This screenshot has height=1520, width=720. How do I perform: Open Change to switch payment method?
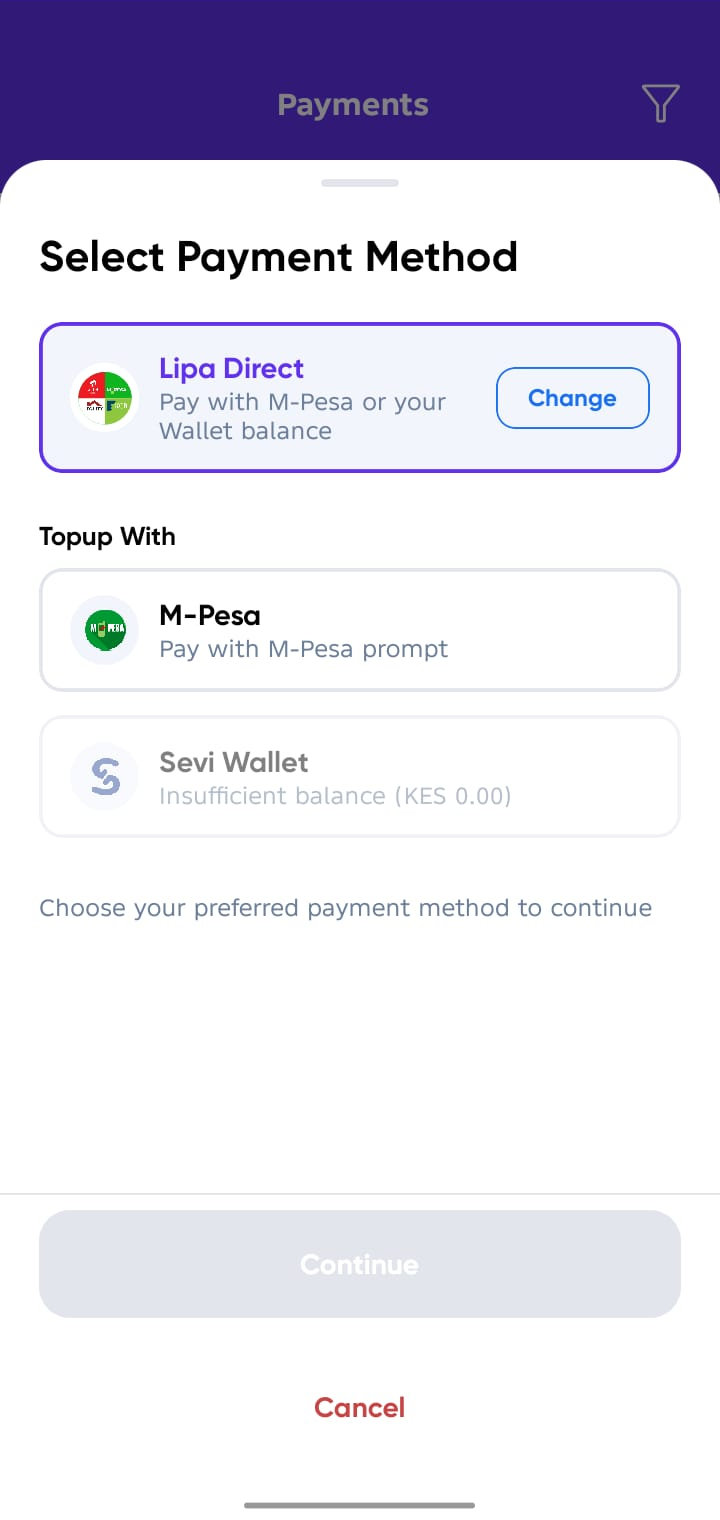(572, 397)
